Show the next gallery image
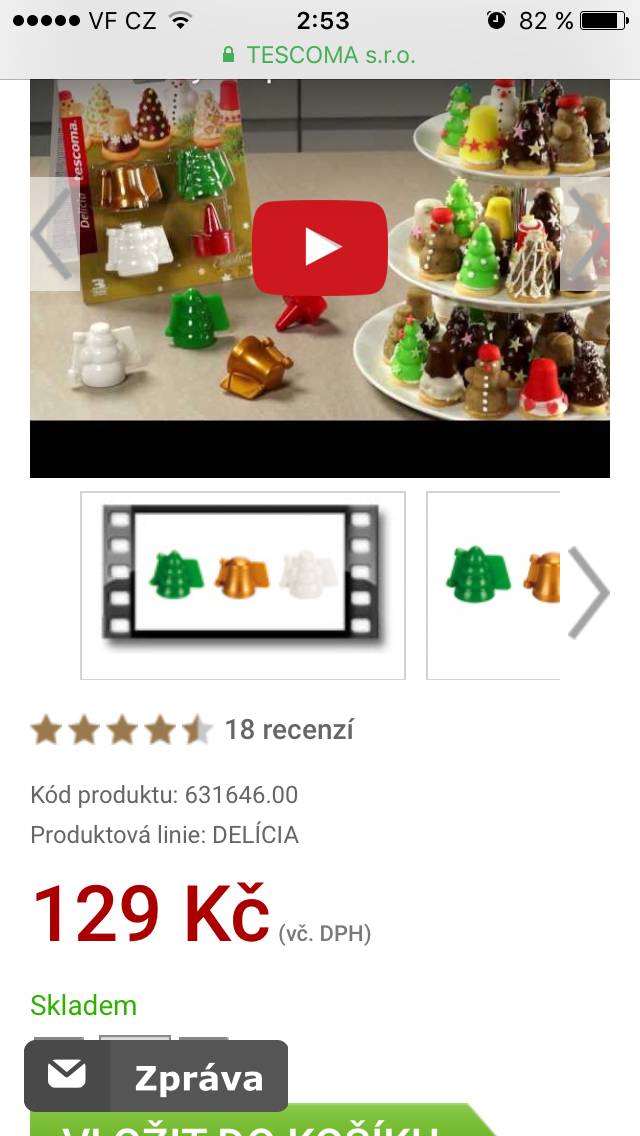 [586, 234]
